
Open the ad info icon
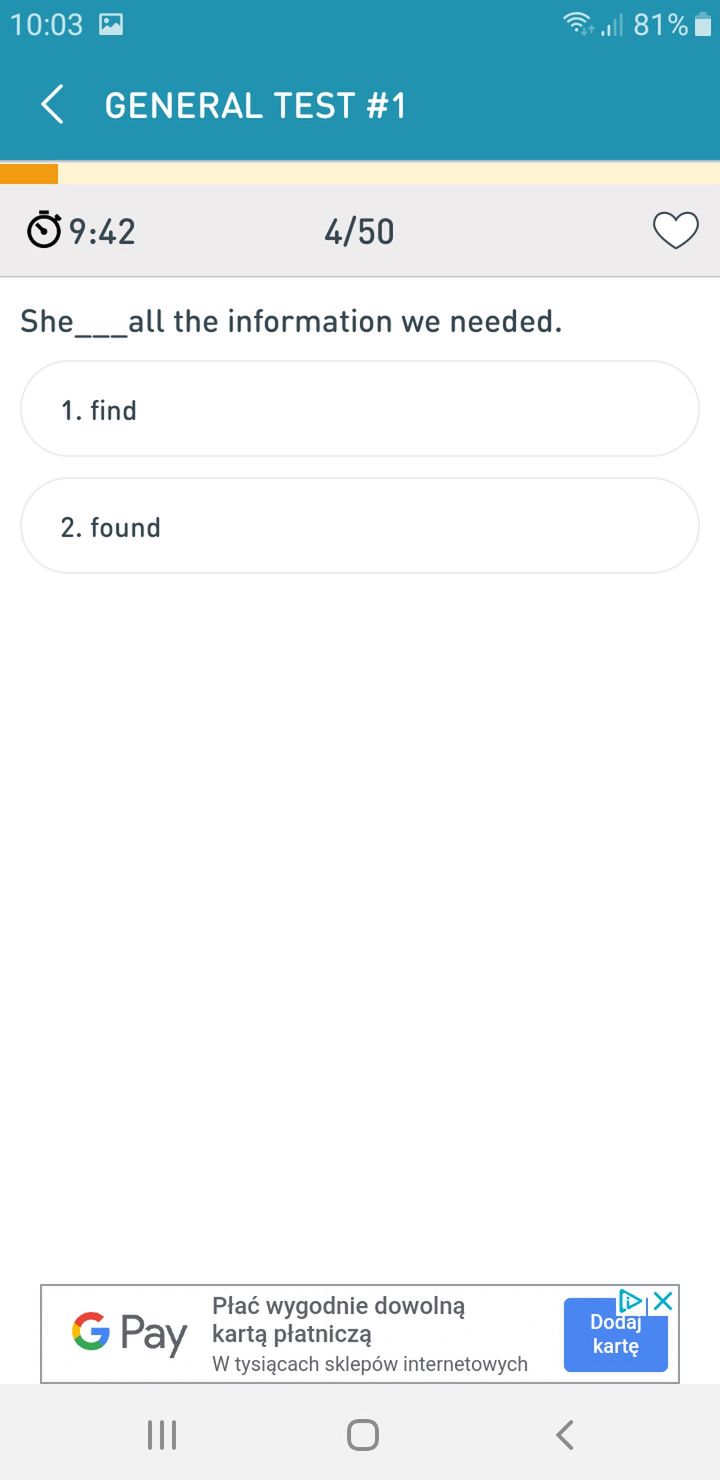[x=631, y=1301]
